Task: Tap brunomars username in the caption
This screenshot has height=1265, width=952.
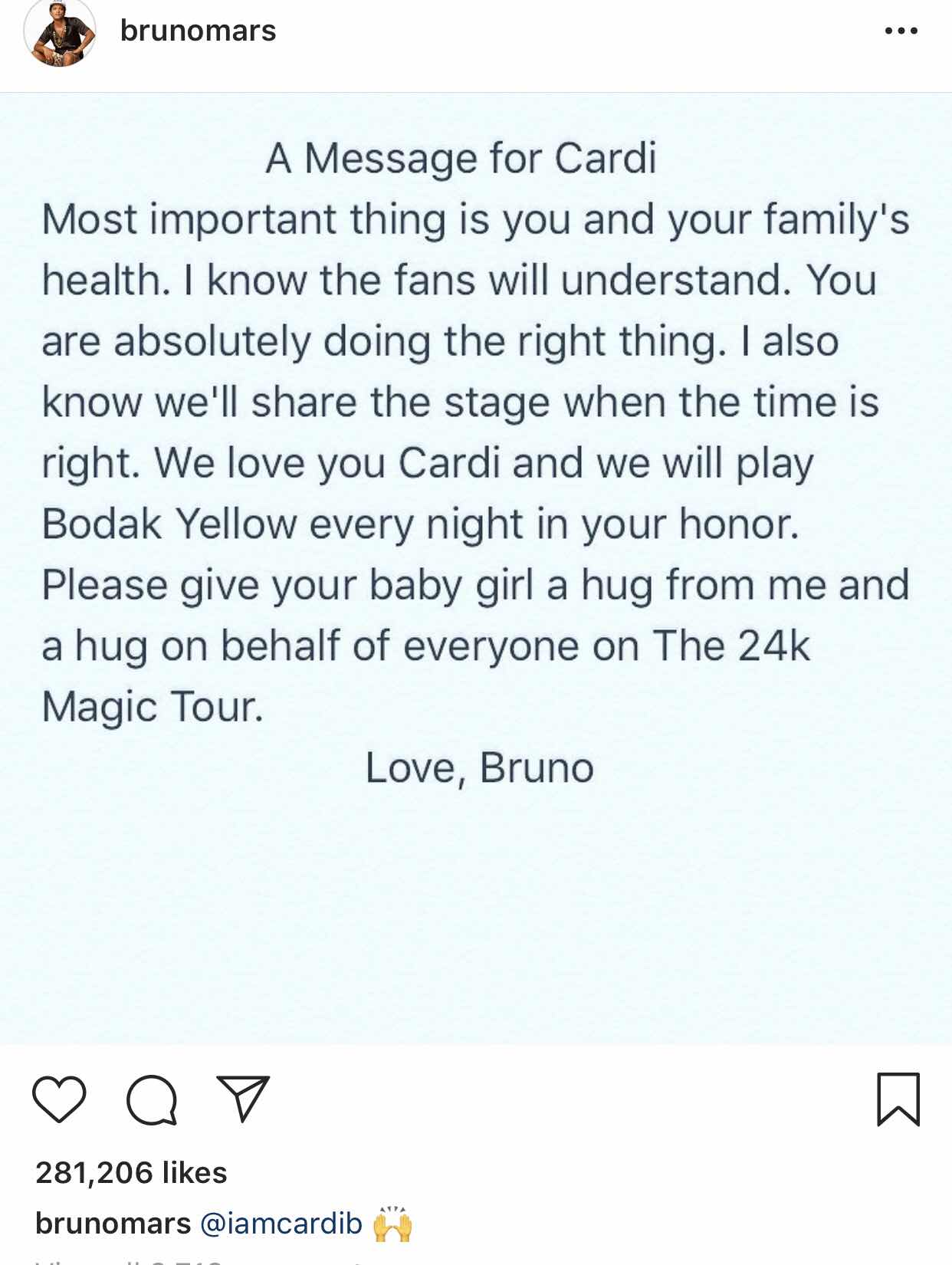Action: [x=113, y=1223]
